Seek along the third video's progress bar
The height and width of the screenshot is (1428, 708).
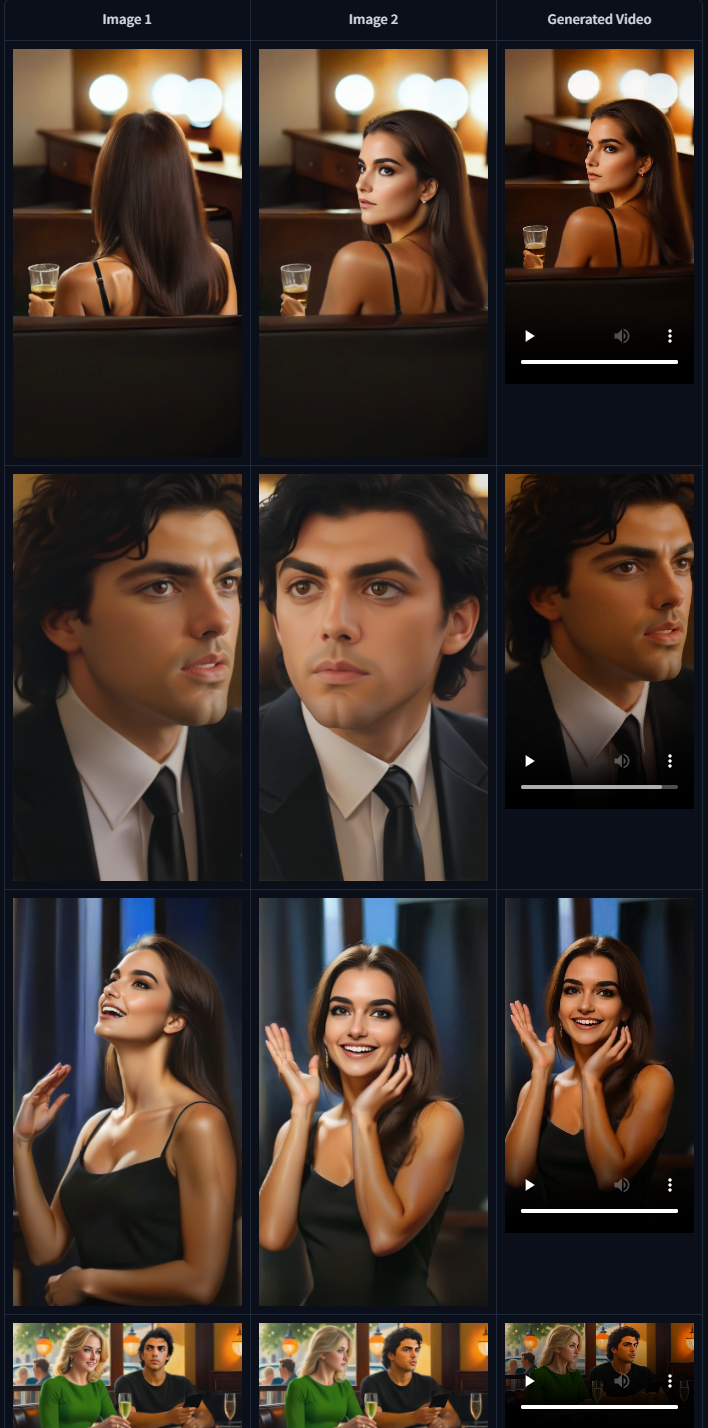(x=599, y=1211)
